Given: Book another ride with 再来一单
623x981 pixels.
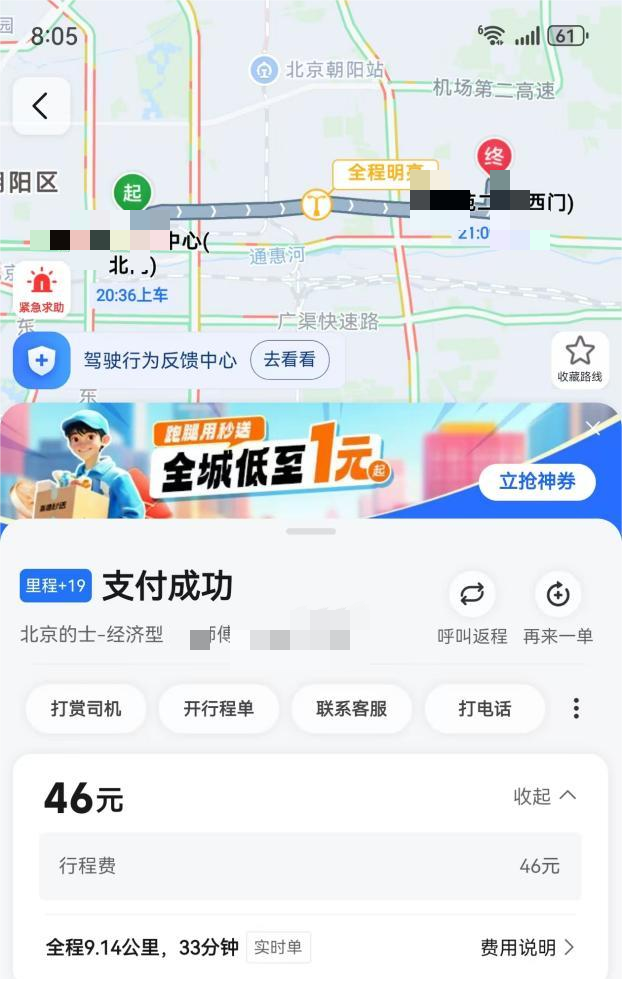Looking at the screenshot, I should coord(558,608).
